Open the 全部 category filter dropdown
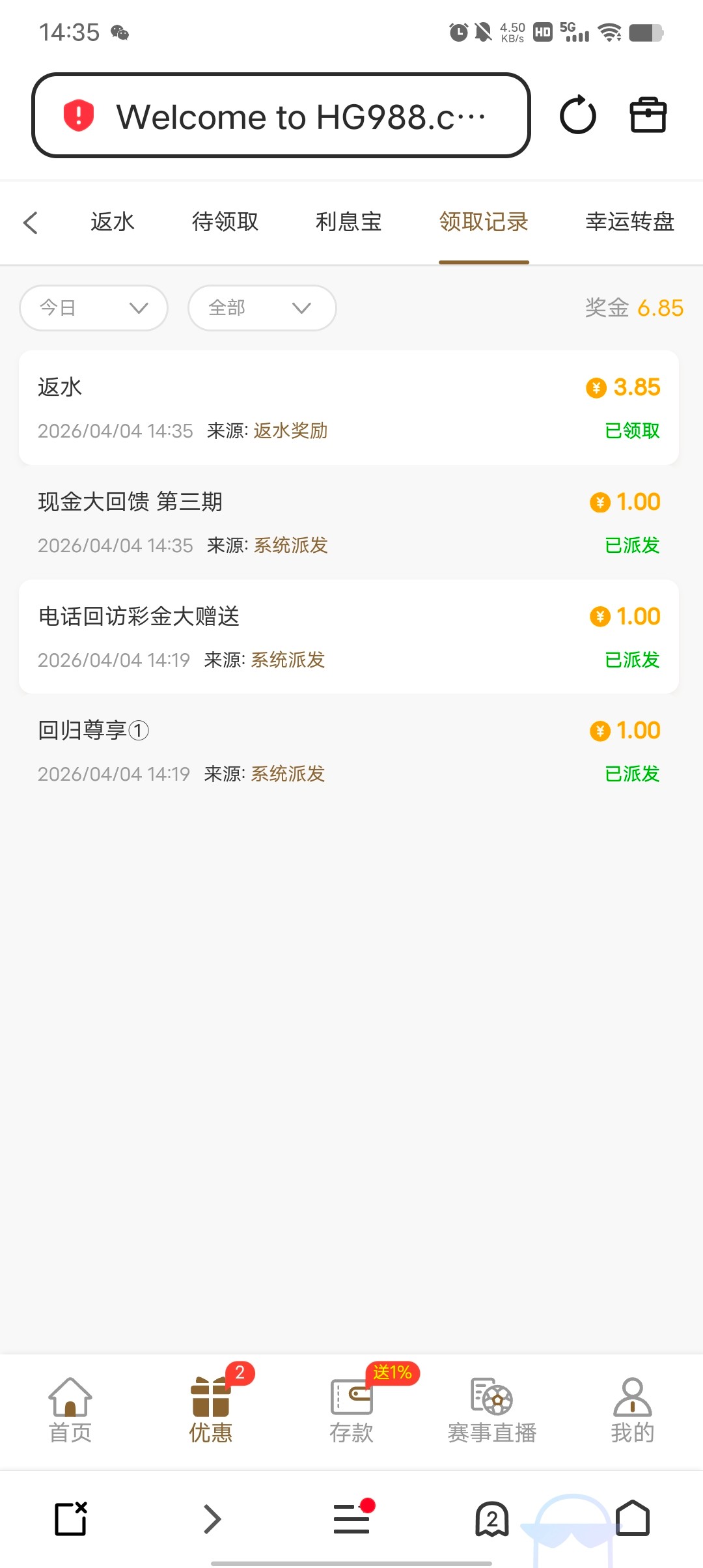The width and height of the screenshot is (703, 1568). pos(261,307)
